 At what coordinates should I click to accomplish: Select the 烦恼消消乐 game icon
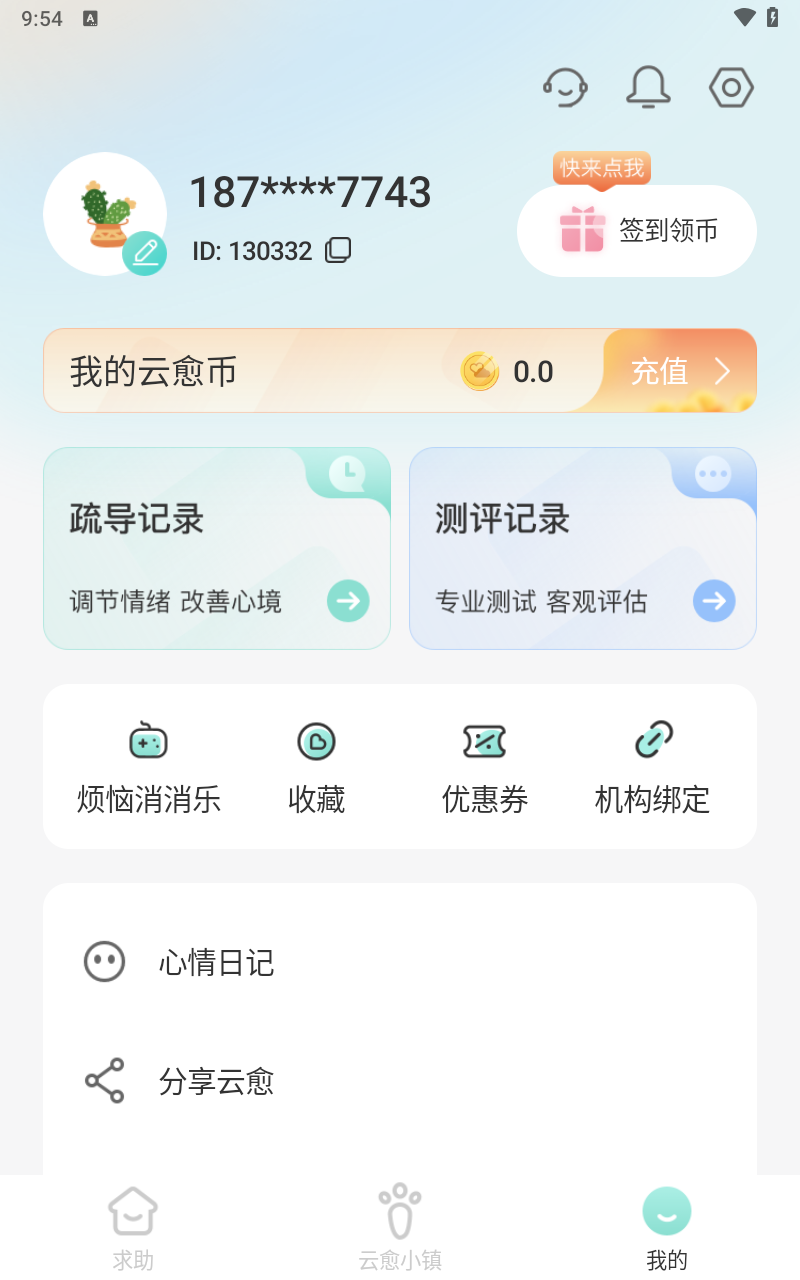tap(148, 741)
